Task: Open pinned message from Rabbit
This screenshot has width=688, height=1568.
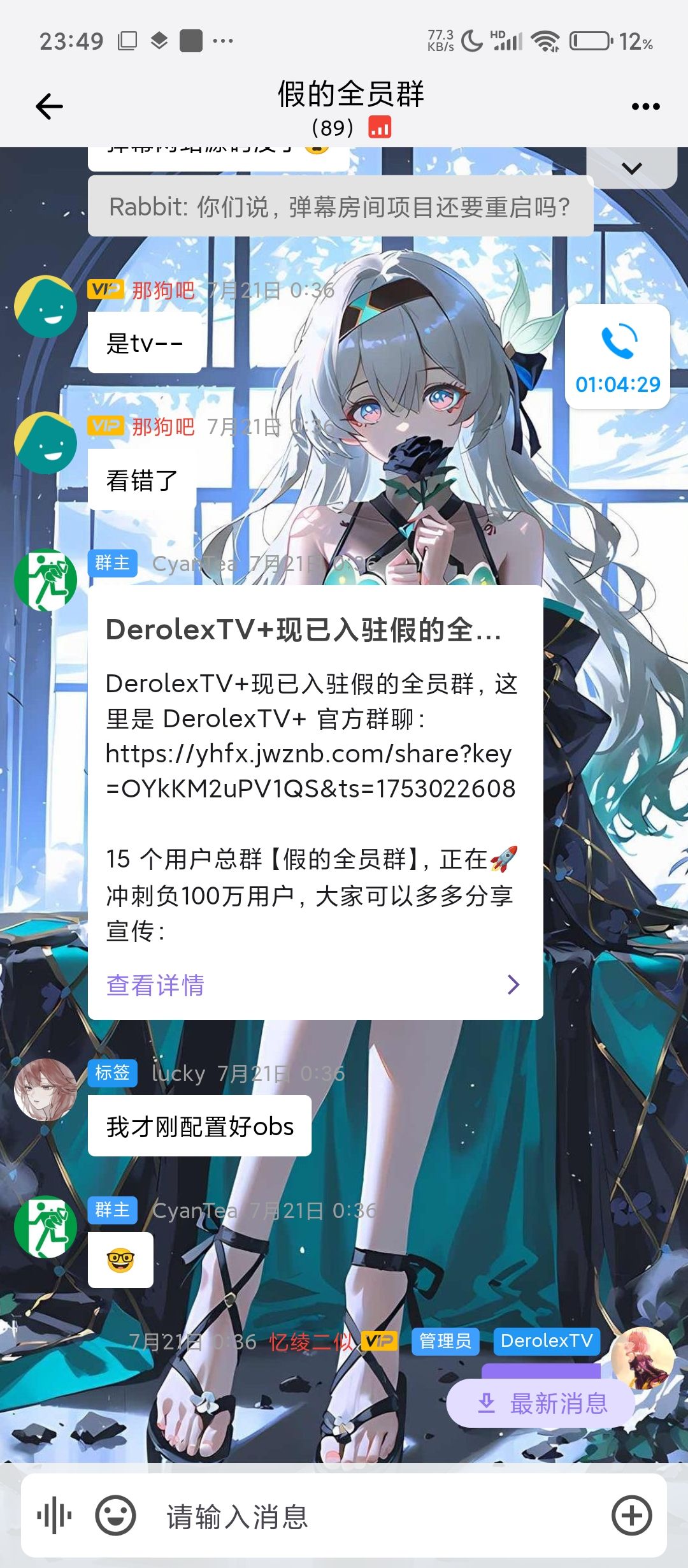Action: pos(340,207)
